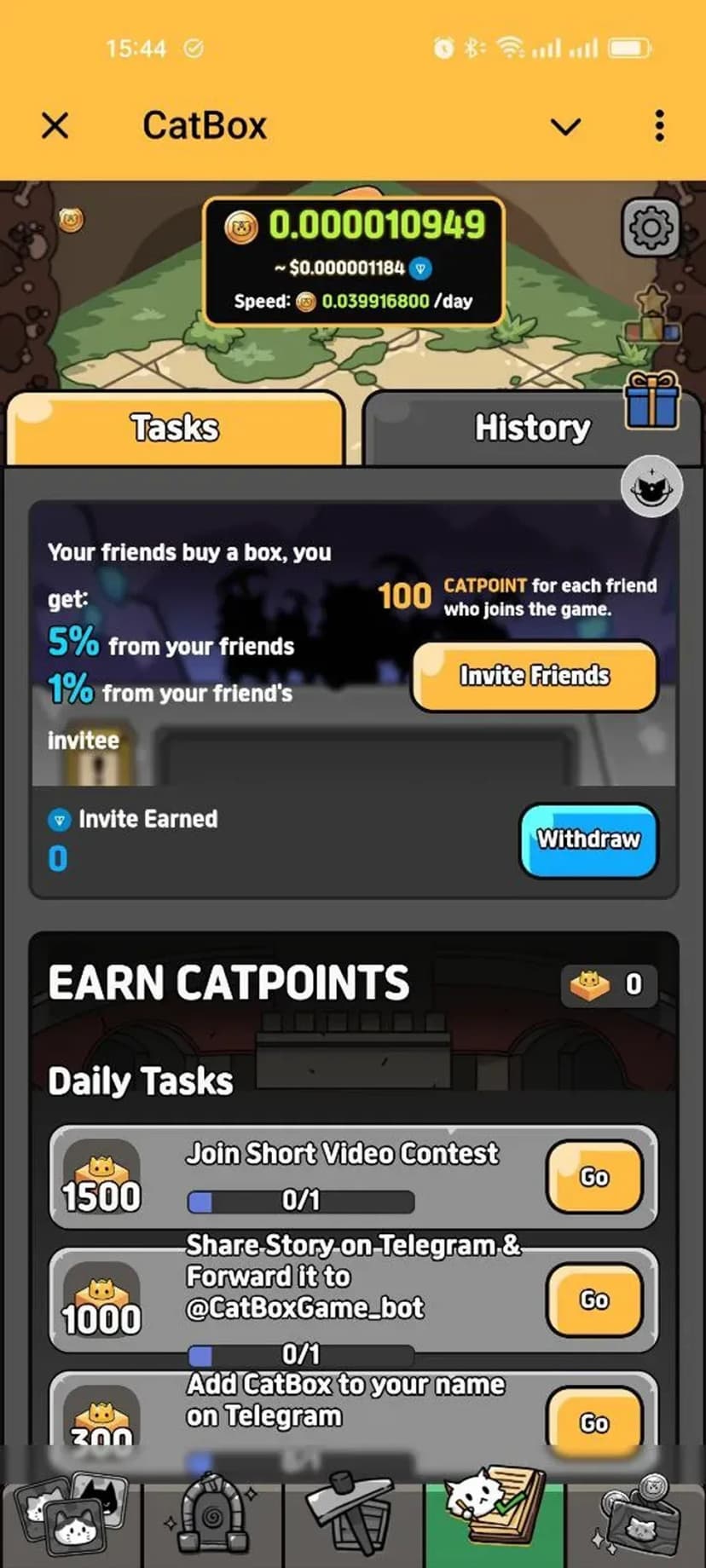
Task: Open the settings gear
Action: point(651,228)
